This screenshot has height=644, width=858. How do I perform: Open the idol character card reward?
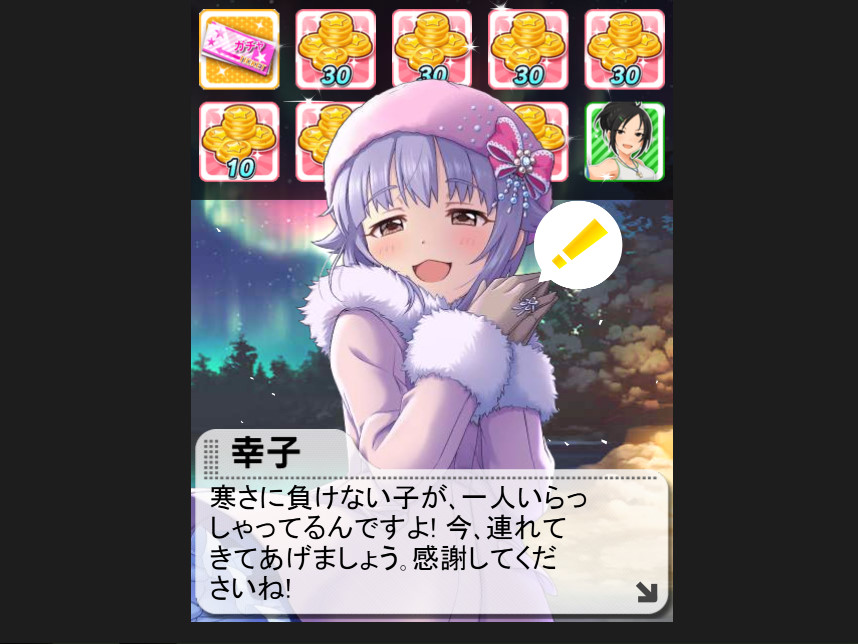pos(625,142)
